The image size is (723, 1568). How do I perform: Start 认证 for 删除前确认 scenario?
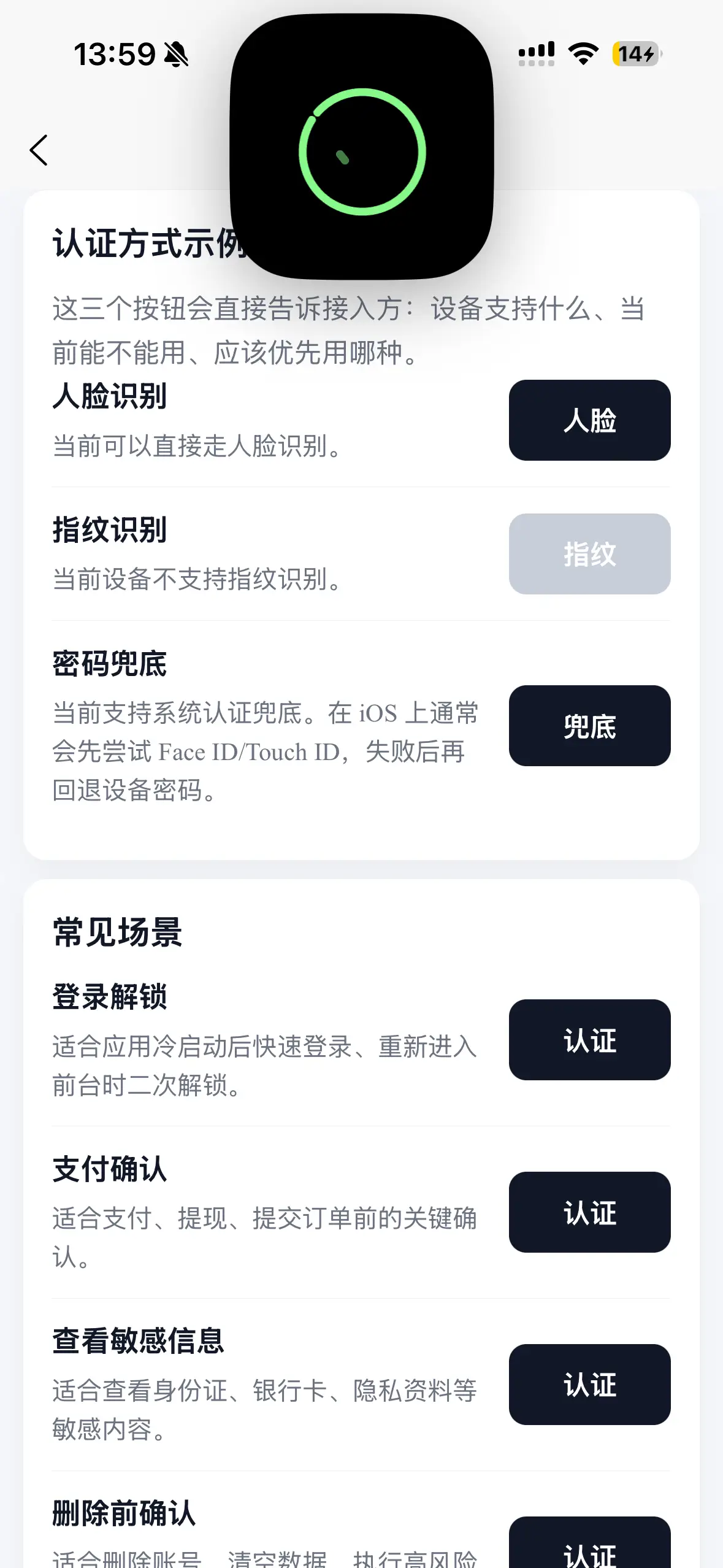[589, 1546]
